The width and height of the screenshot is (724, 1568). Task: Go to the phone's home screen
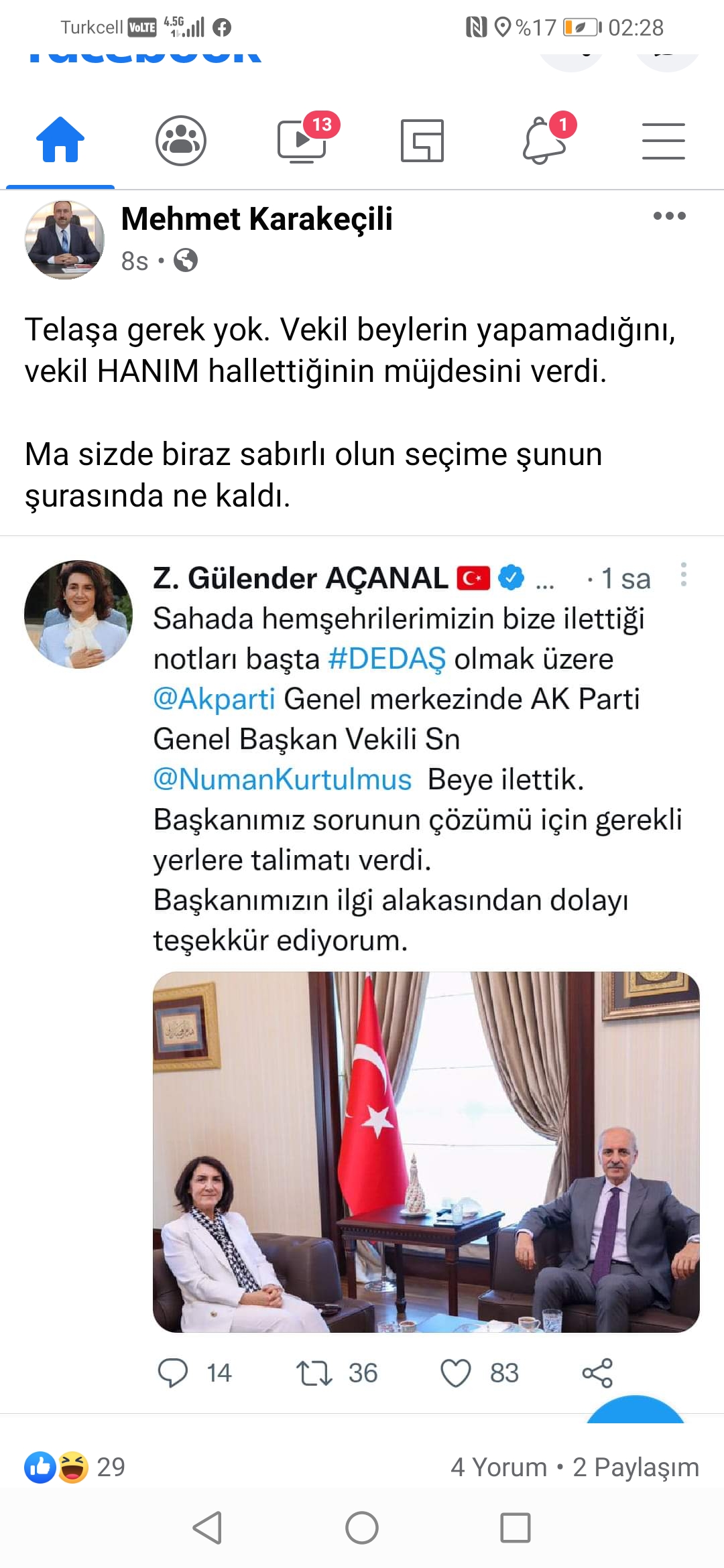362,1528
